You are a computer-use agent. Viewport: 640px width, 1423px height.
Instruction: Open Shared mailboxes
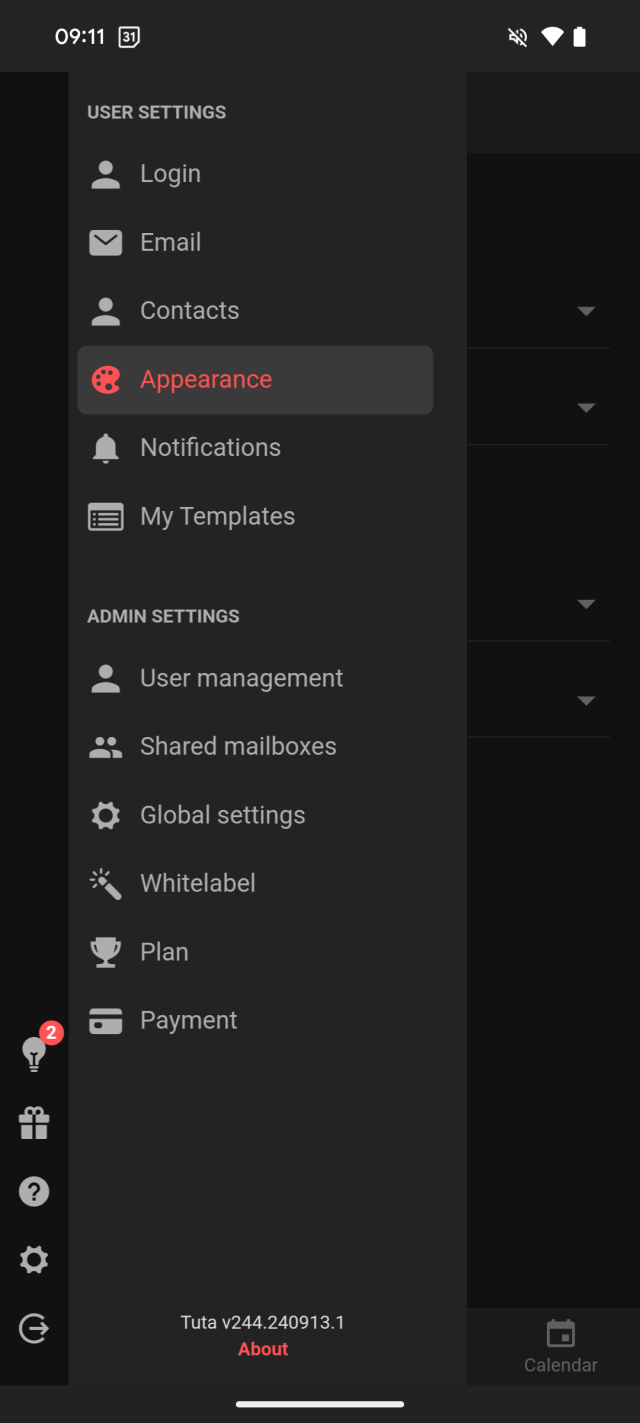click(x=238, y=747)
